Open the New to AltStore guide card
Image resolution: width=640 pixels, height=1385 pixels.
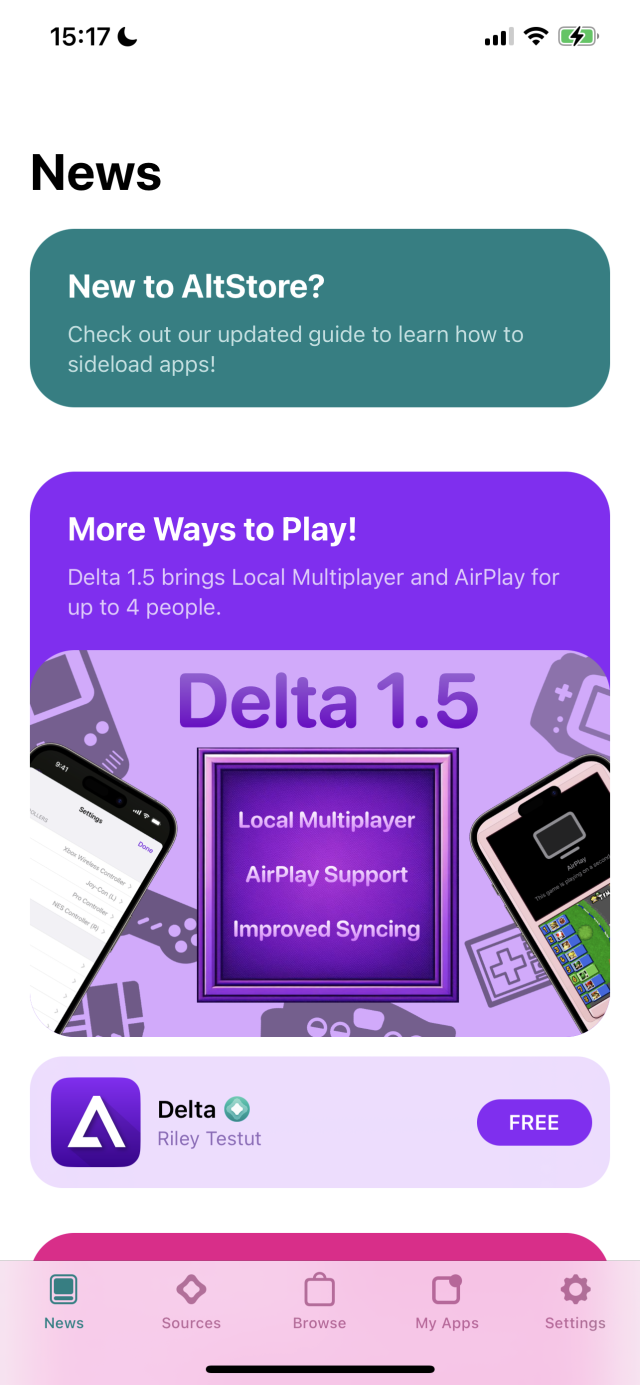[x=319, y=318]
